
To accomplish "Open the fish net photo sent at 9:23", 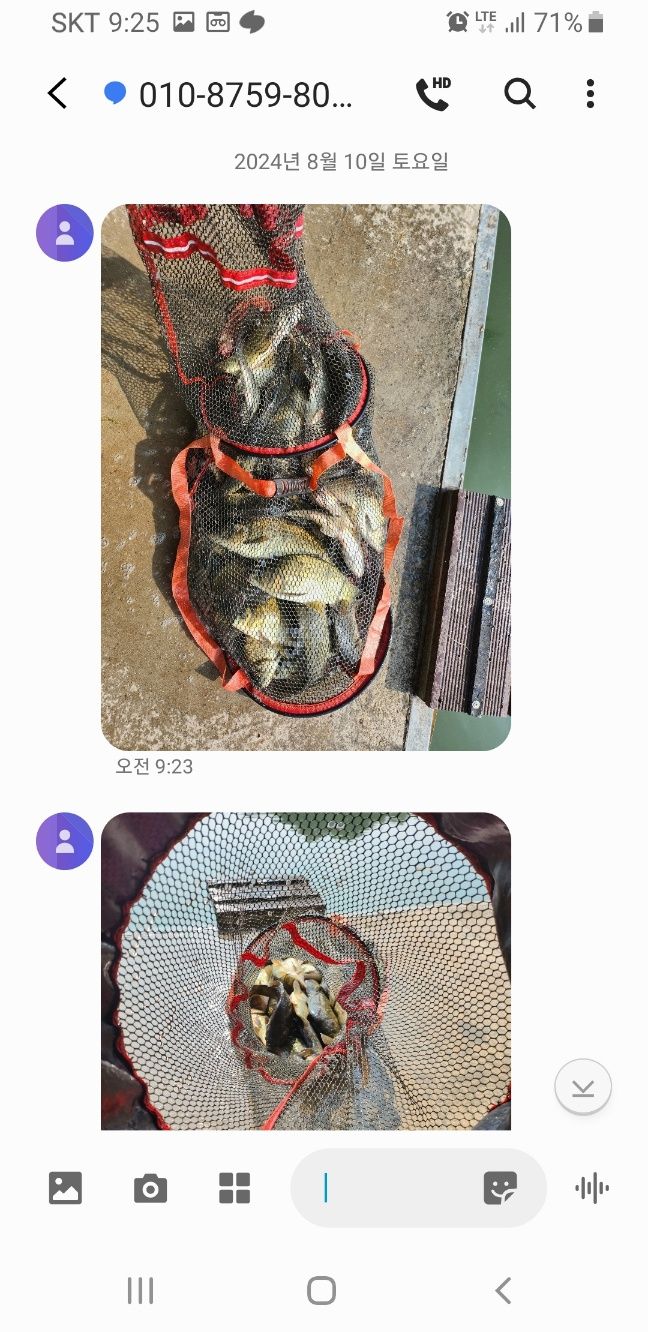I will 306,477.
